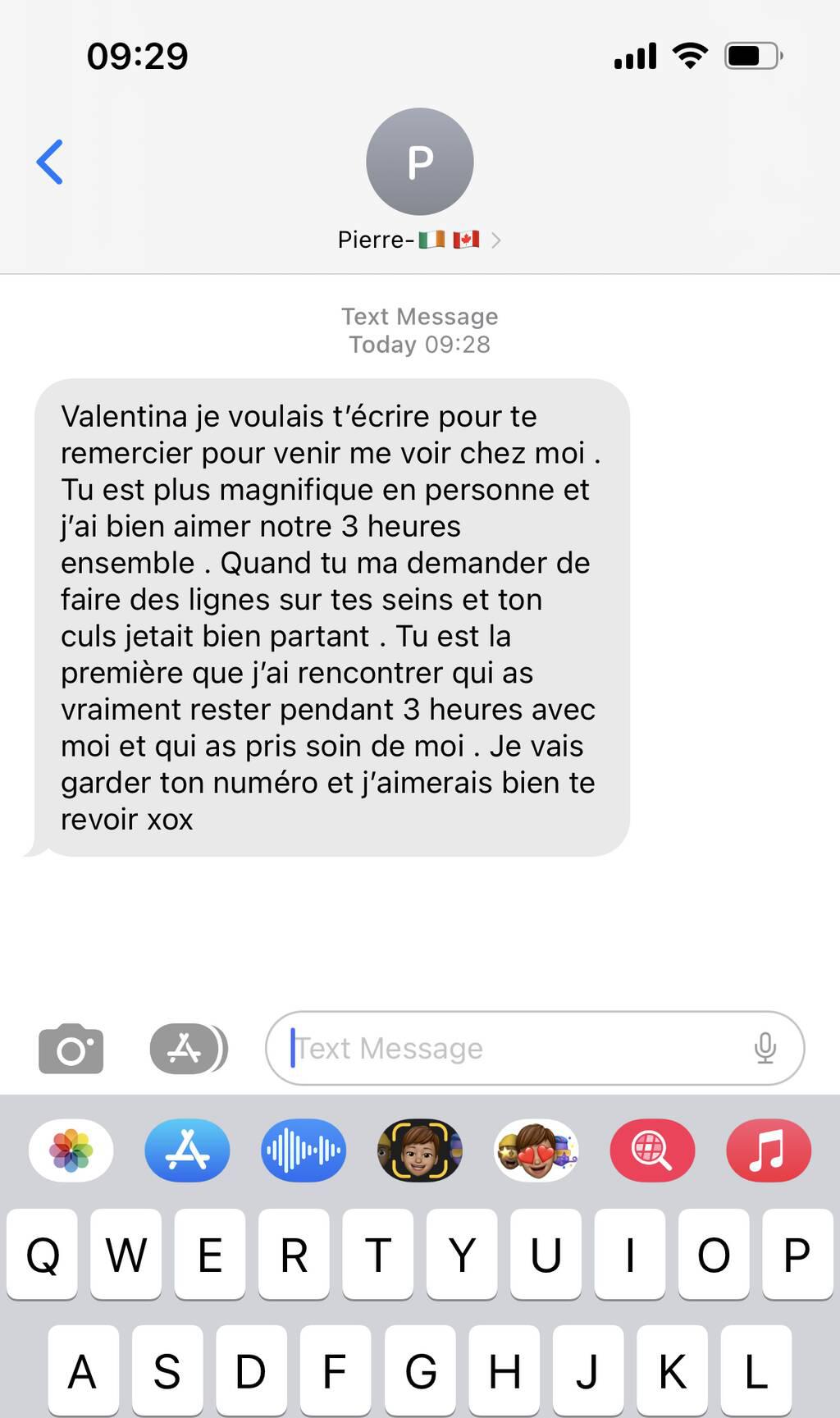Open Pierre's contact details
The height and width of the screenshot is (1418, 840).
click(x=419, y=240)
